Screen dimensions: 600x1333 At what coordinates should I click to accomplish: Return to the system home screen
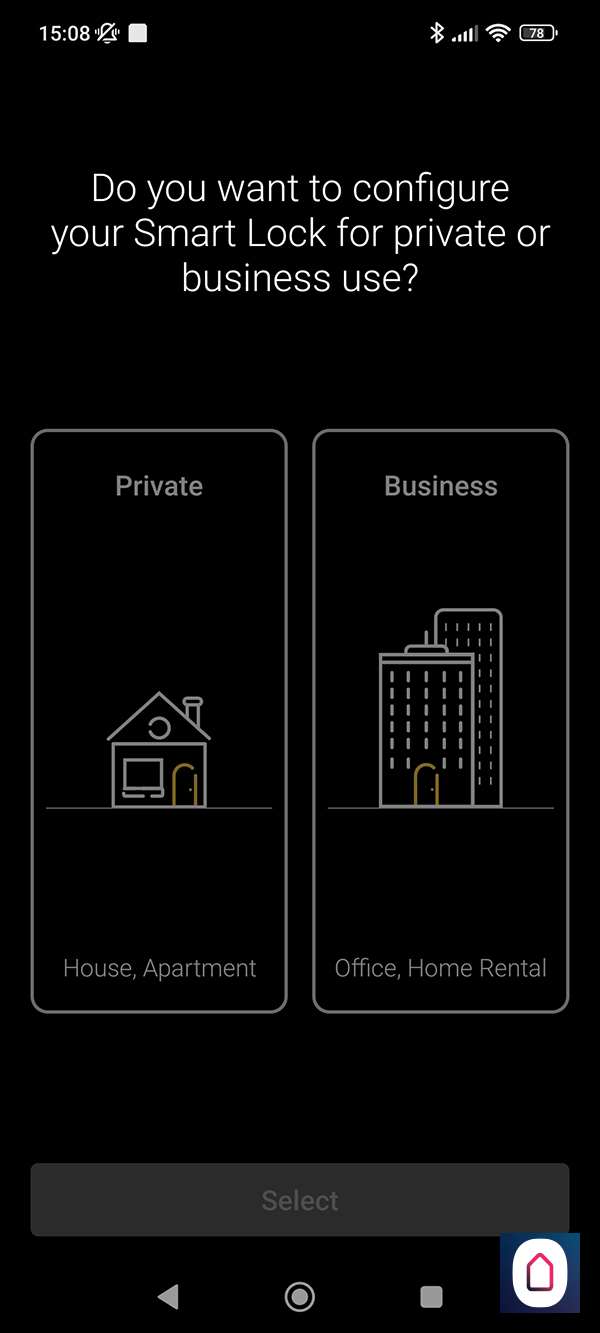tap(299, 1297)
